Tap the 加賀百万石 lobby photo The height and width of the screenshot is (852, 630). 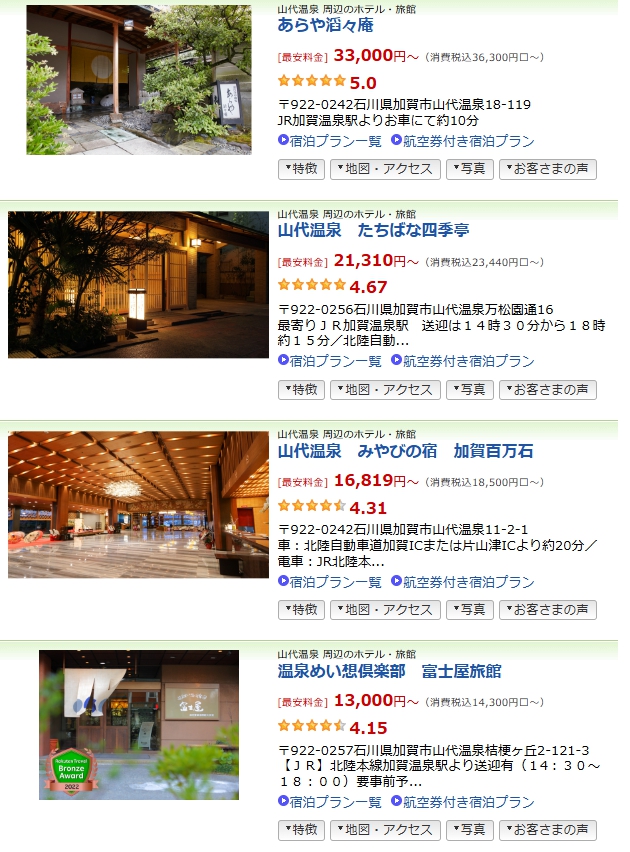pyautogui.click(x=139, y=505)
